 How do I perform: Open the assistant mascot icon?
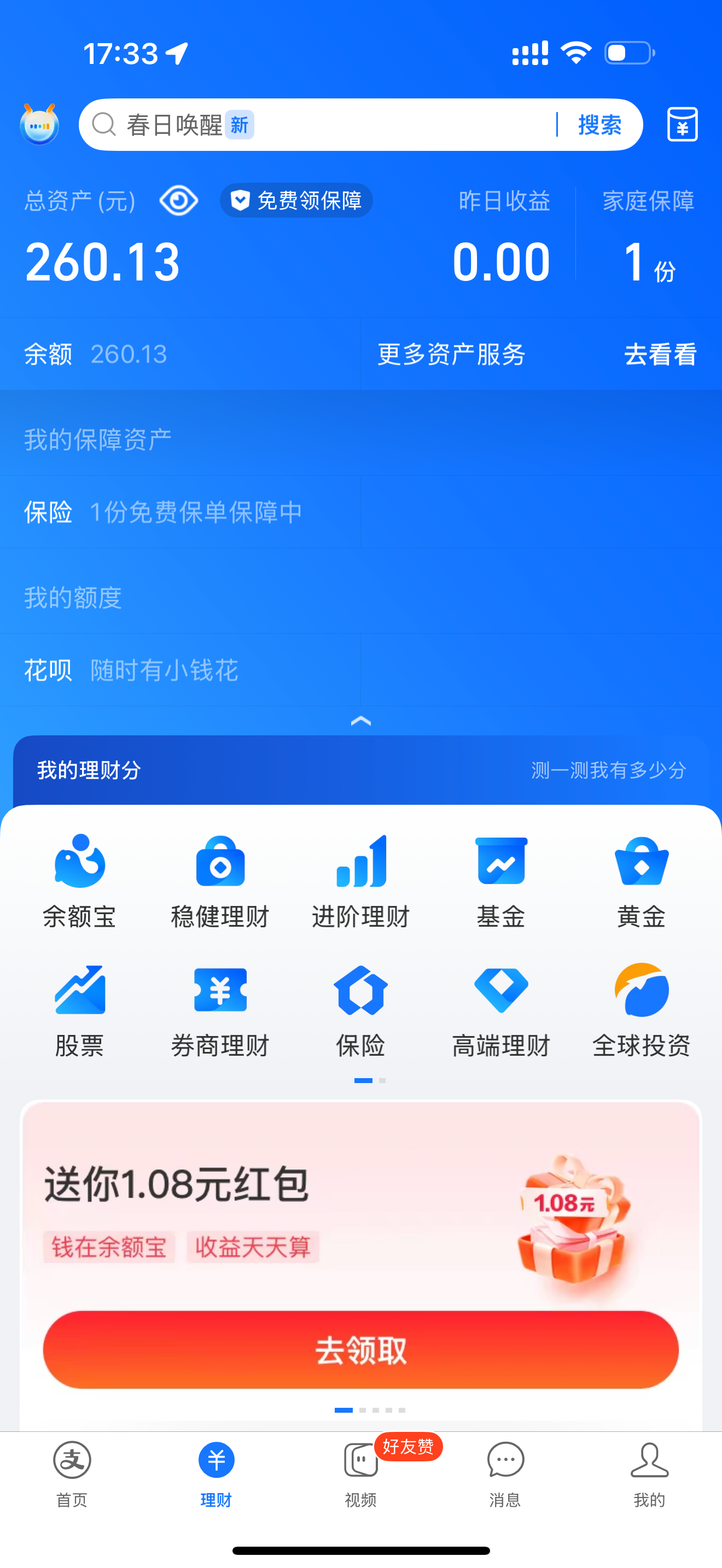point(39,125)
